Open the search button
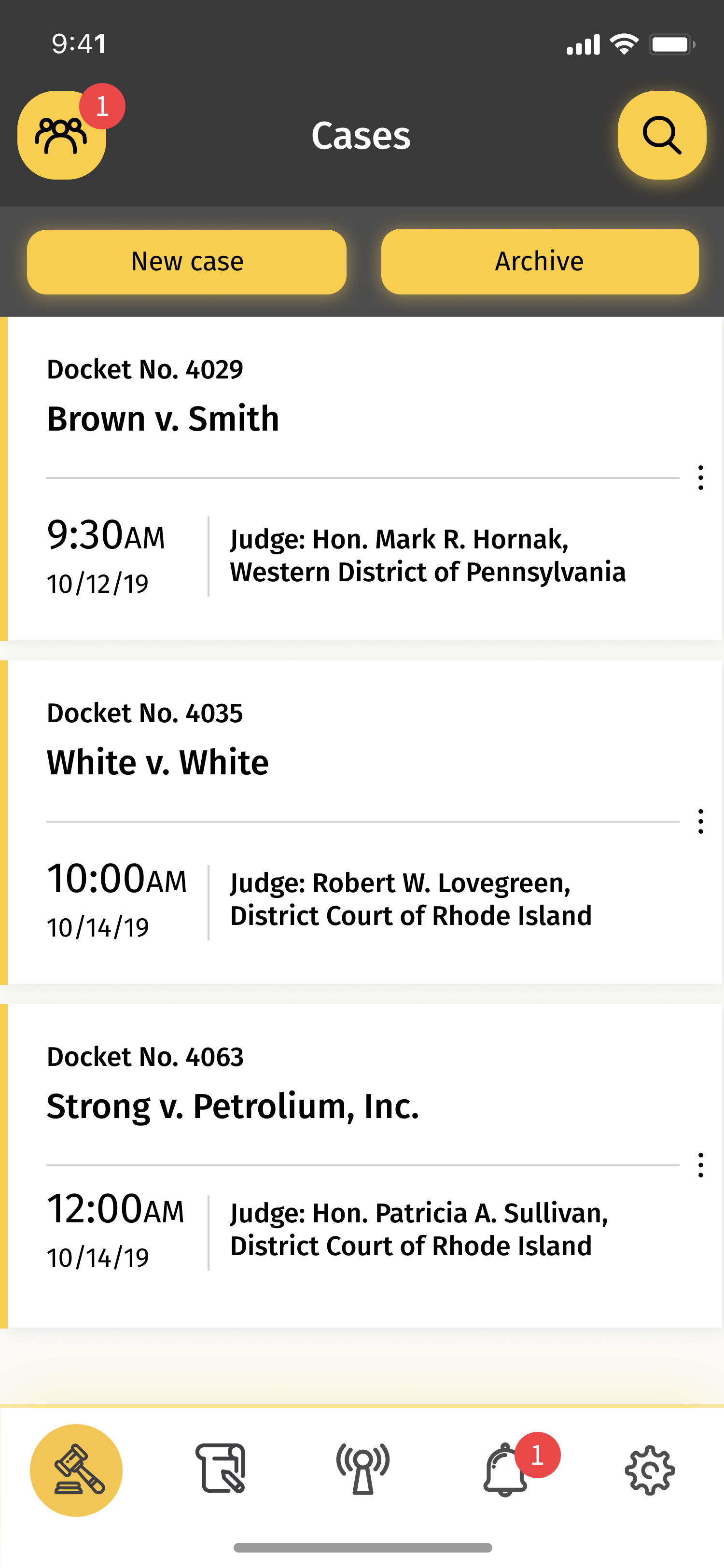This screenshot has height=1568, width=724. 662,135
